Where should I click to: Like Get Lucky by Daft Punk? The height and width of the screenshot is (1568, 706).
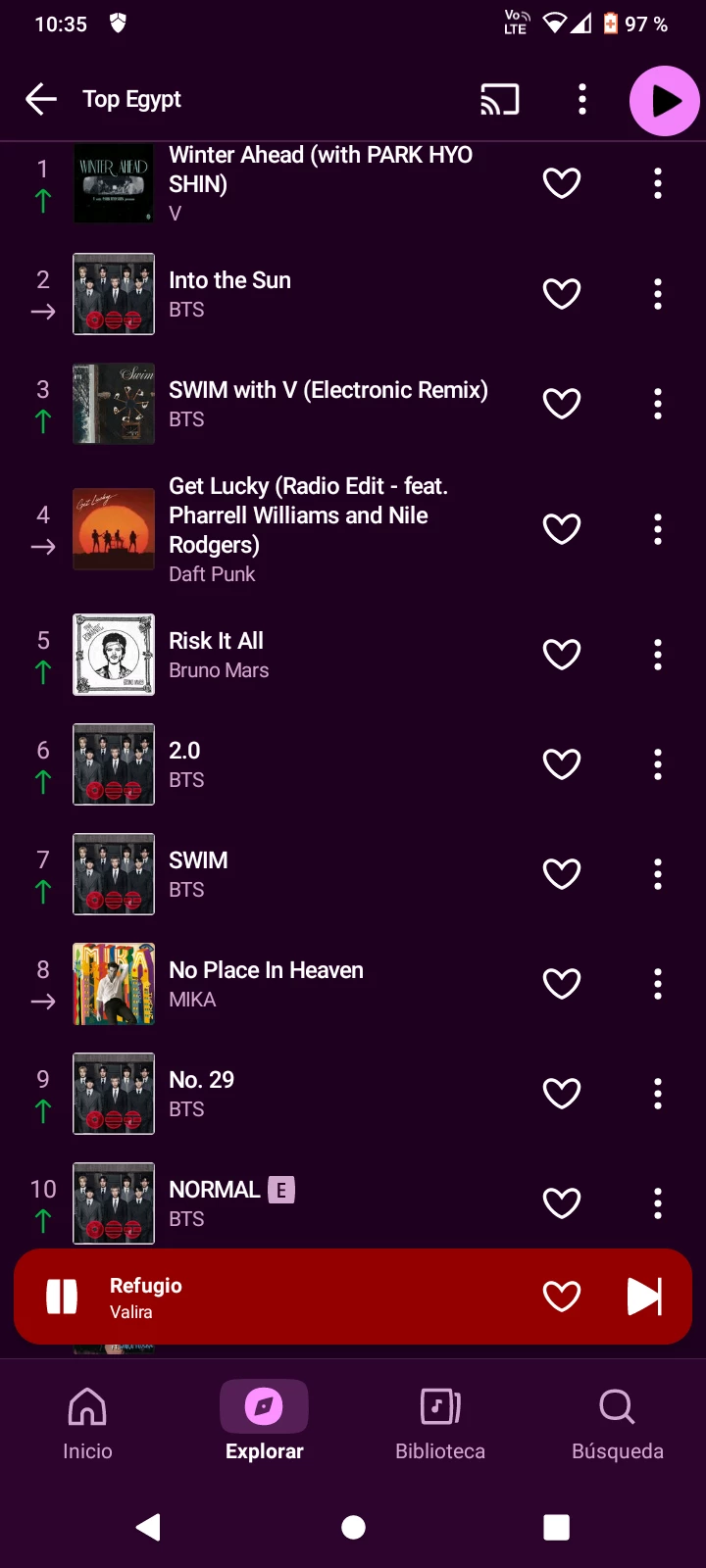[562, 529]
